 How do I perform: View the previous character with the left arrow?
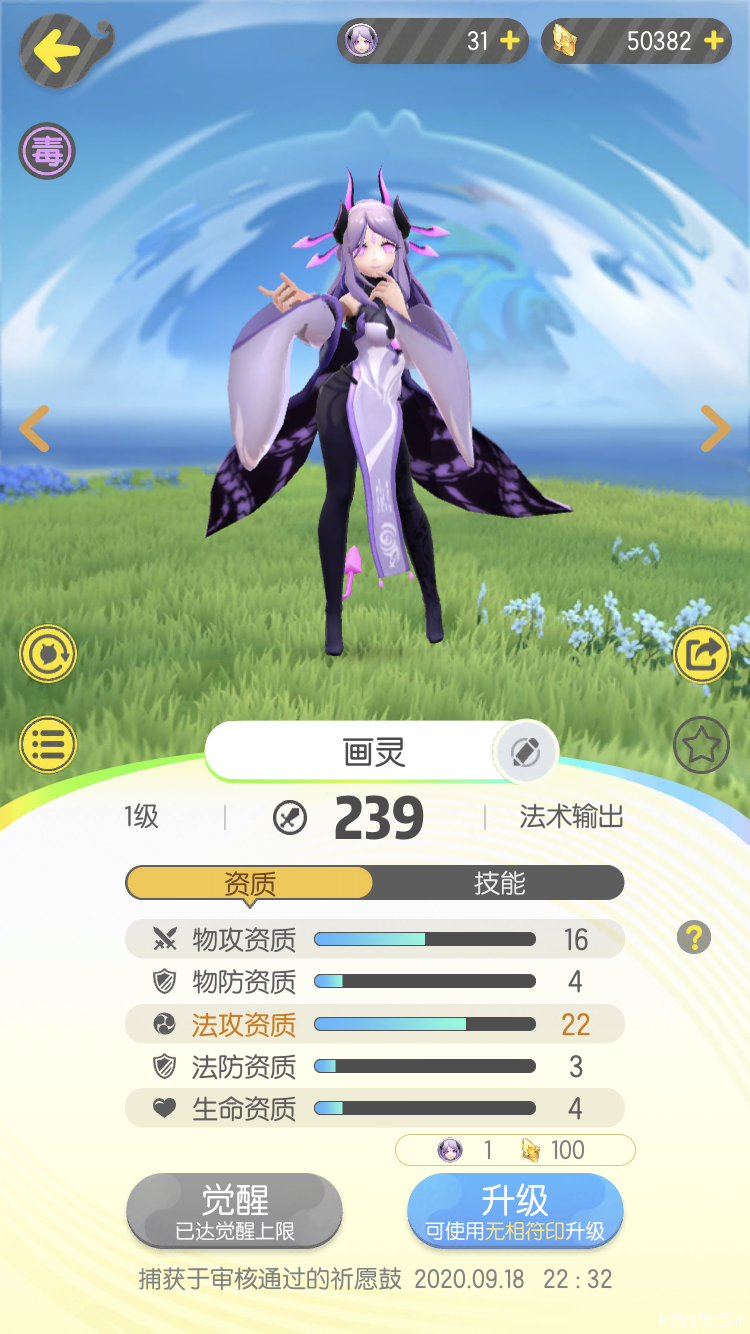point(35,428)
